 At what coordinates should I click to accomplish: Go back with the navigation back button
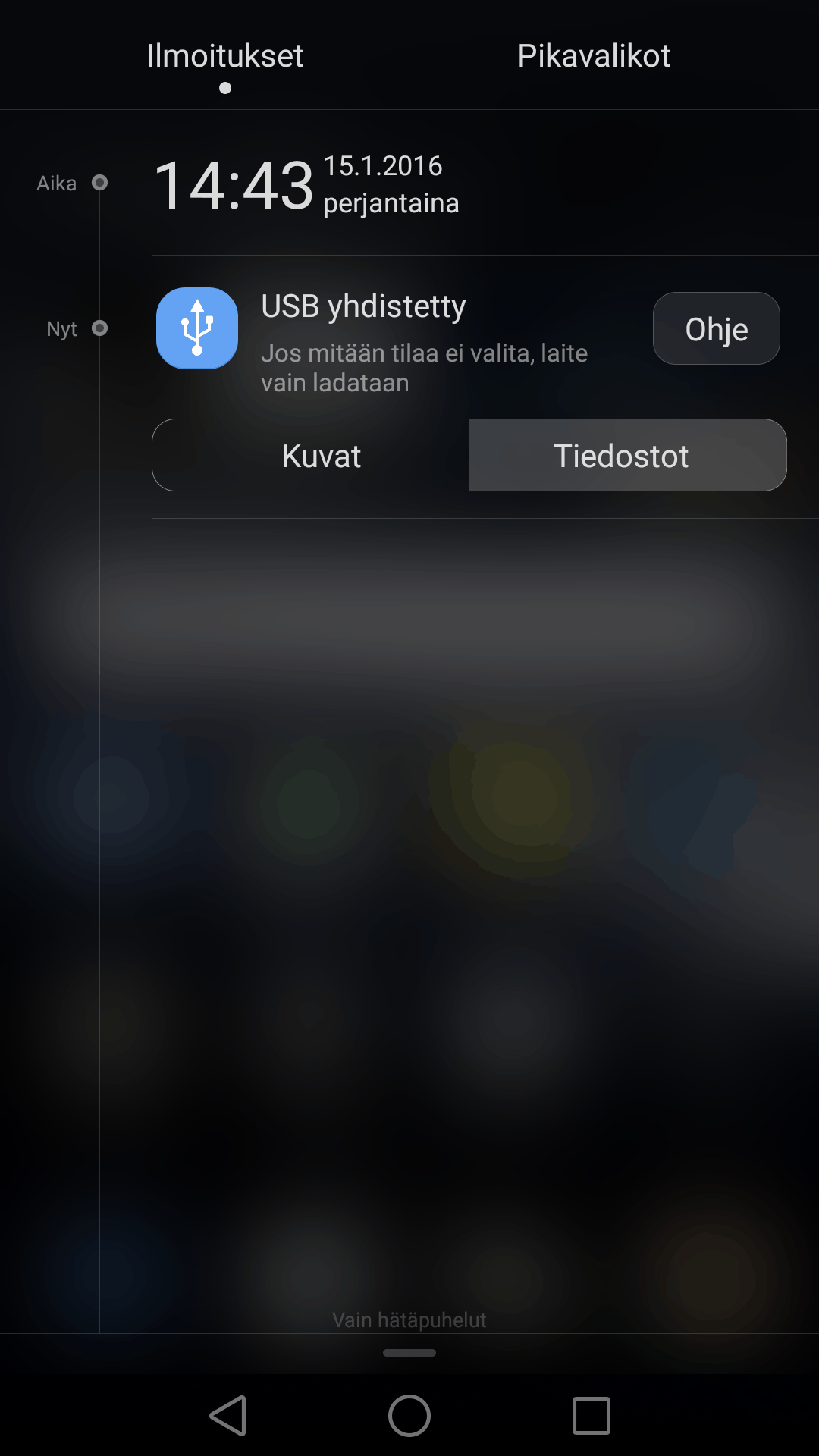tap(227, 1415)
